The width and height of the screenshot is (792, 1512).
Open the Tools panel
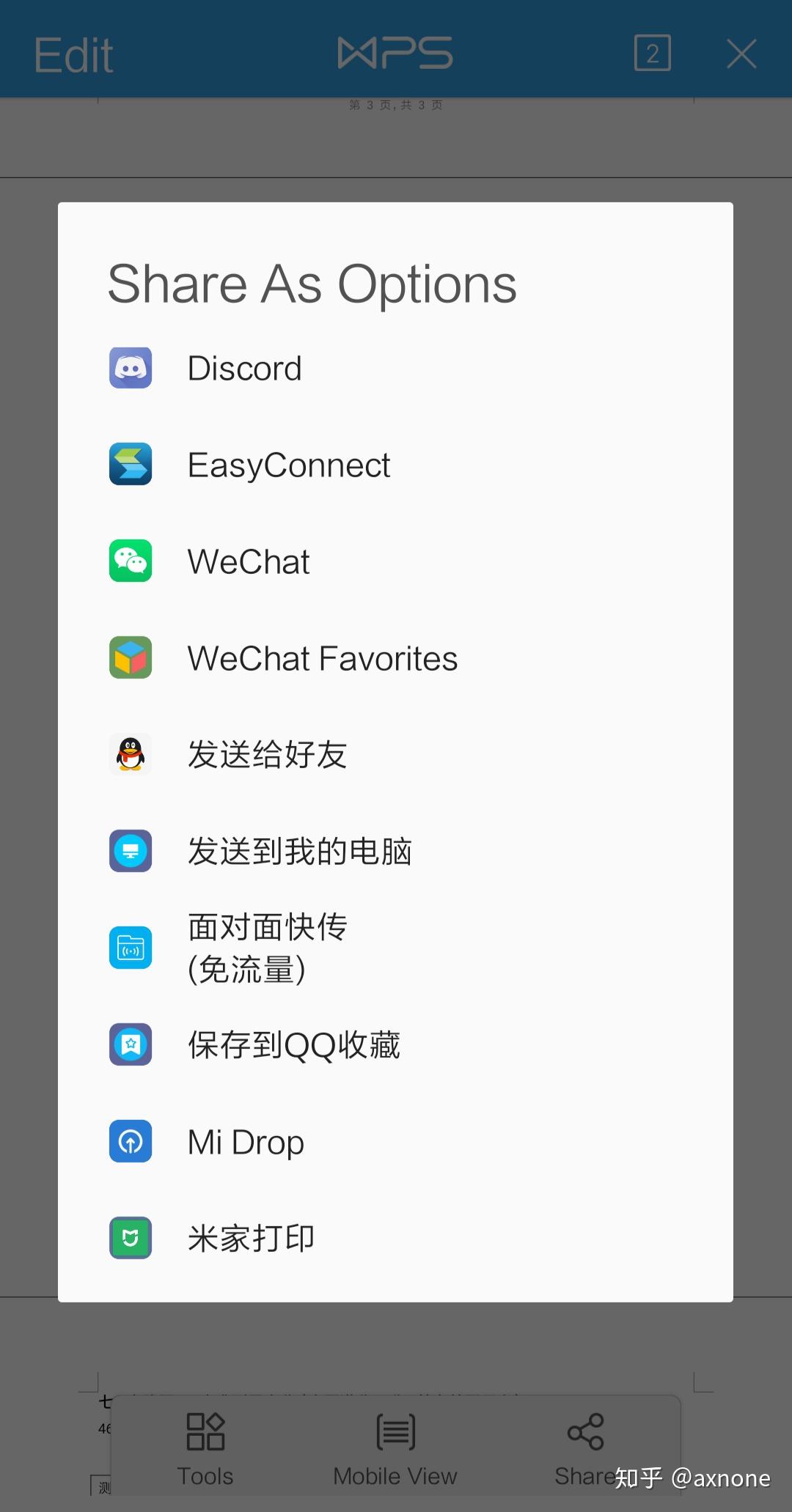(205, 1448)
